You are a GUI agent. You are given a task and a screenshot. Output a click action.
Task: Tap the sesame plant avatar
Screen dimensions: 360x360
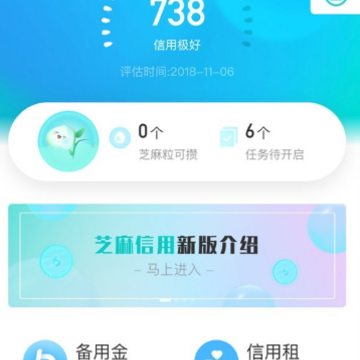tap(68, 141)
